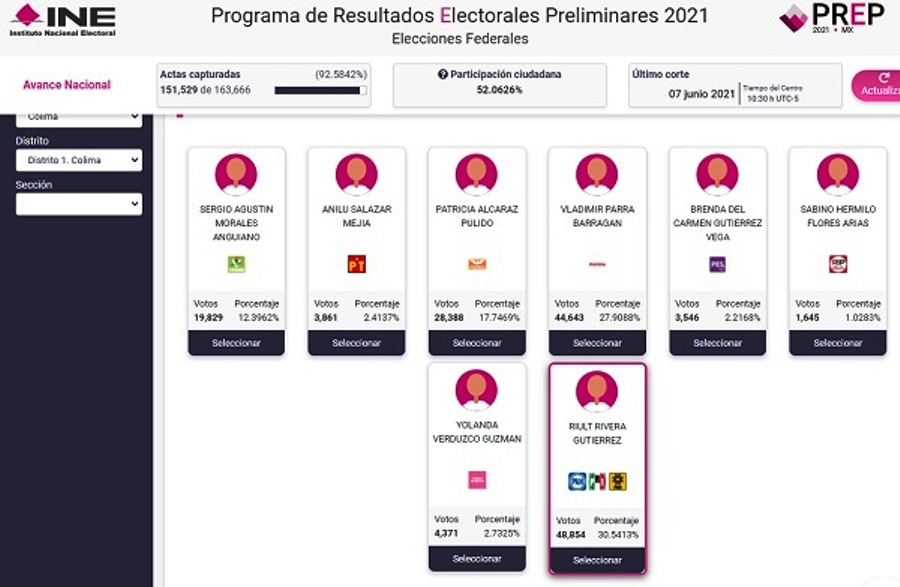900x587 pixels.
Task: Select candidate Patricia Alcaraz Pulido
Action: 477,343
